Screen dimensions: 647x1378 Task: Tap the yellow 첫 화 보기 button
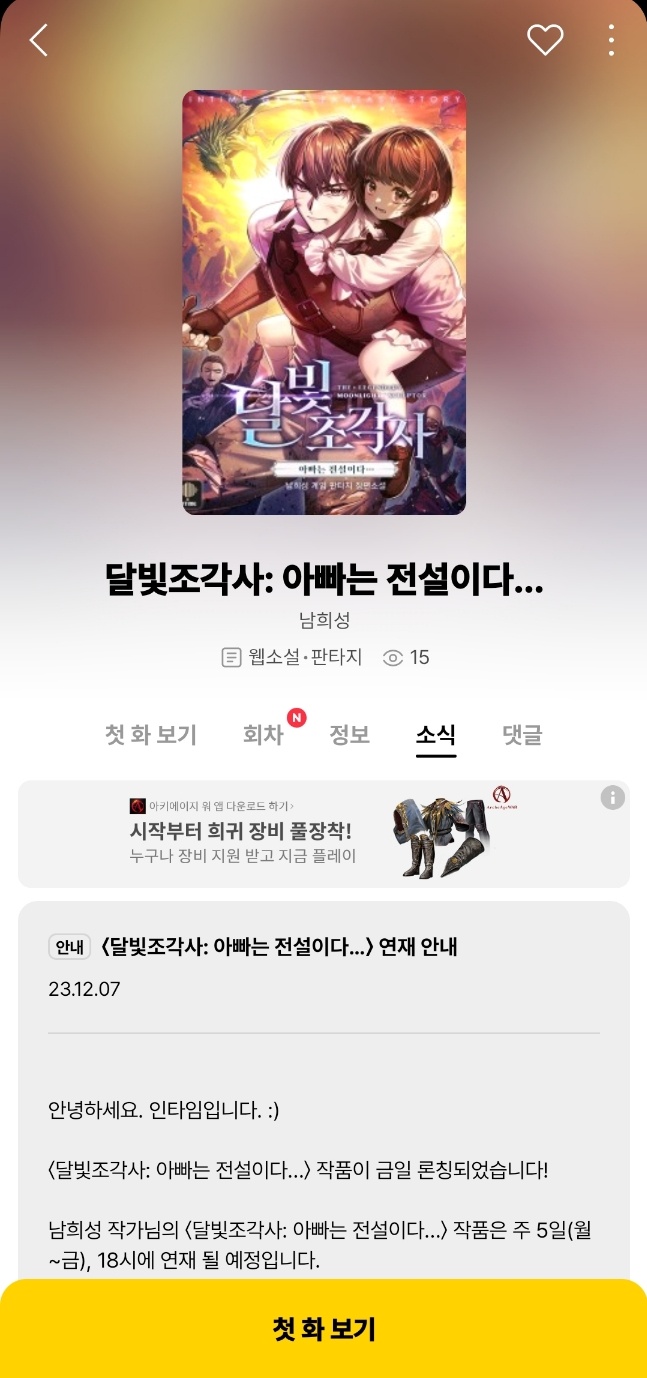323,1329
